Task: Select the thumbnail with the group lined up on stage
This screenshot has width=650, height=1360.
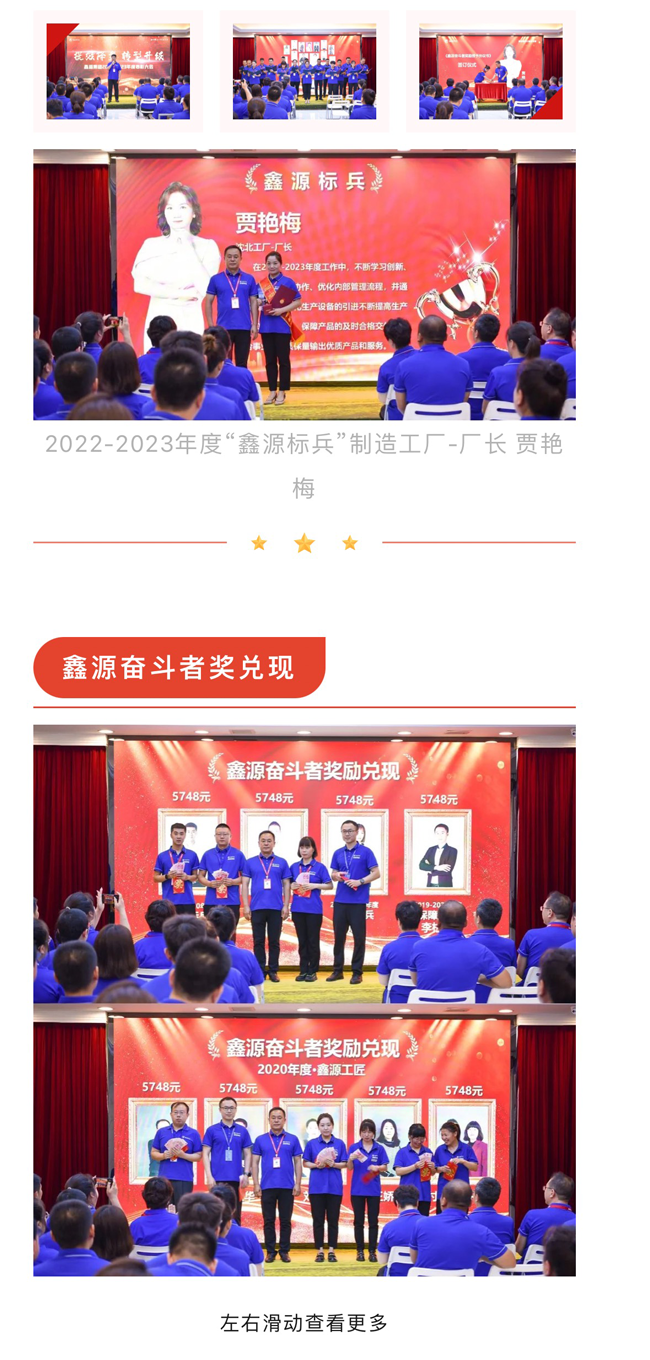Action: 304,71
